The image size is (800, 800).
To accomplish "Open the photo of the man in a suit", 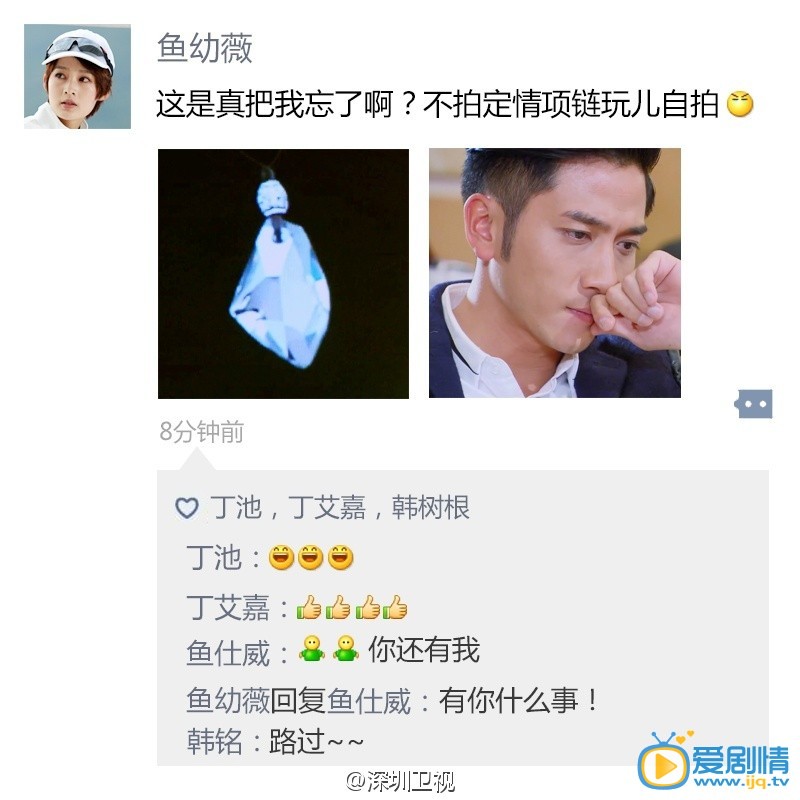I will [x=554, y=273].
